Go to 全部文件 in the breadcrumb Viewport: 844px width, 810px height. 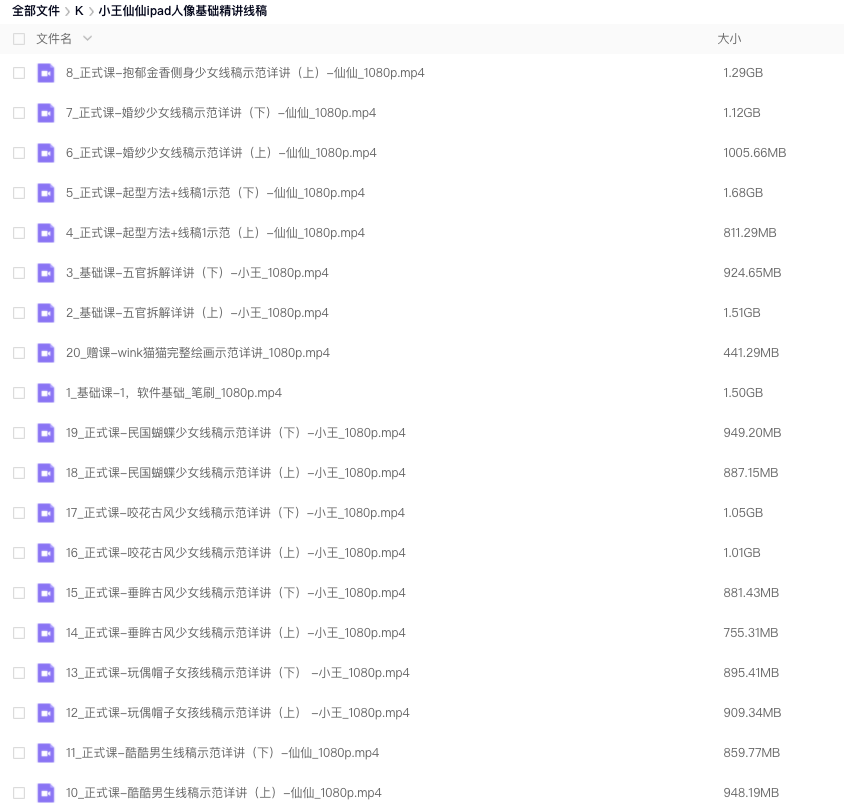coord(36,11)
